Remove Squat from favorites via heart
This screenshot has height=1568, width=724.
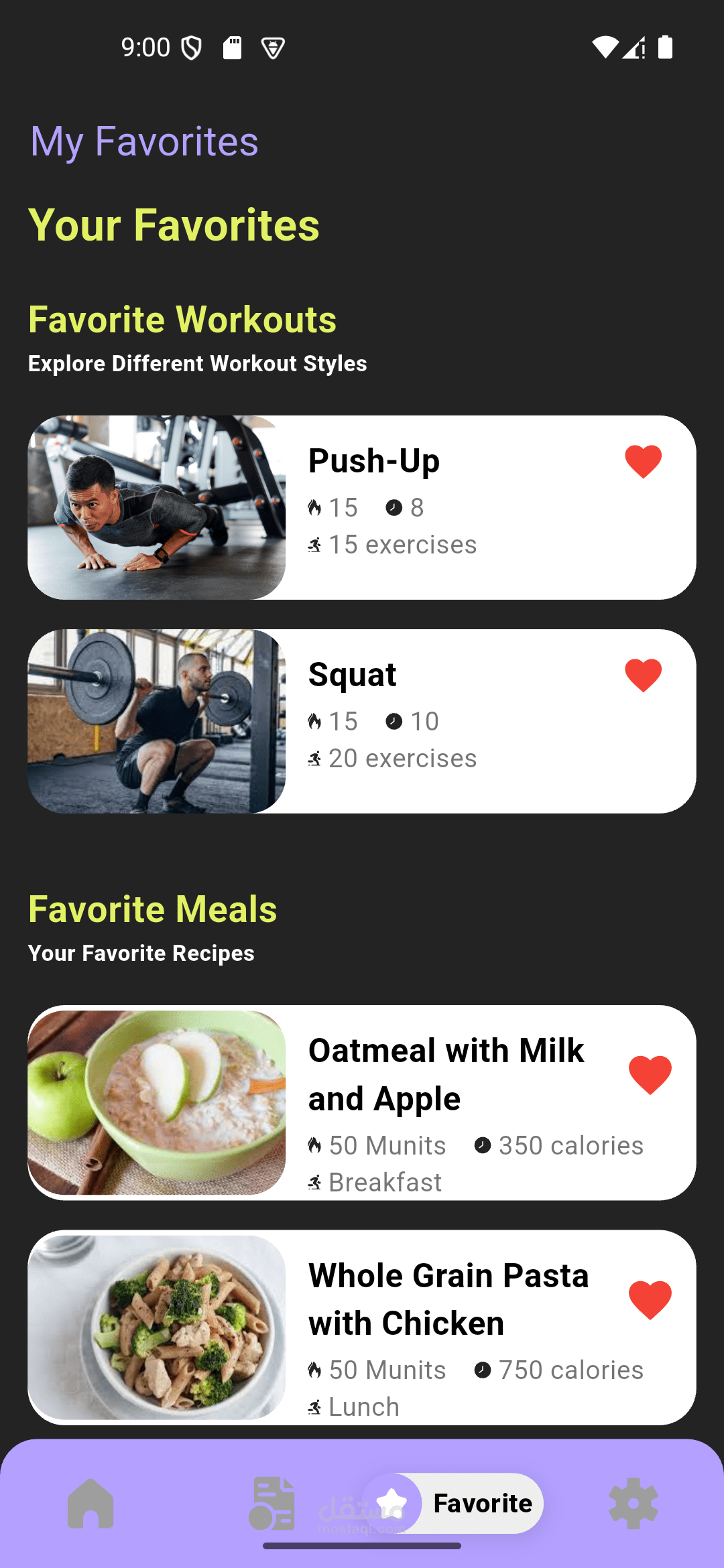click(643, 675)
